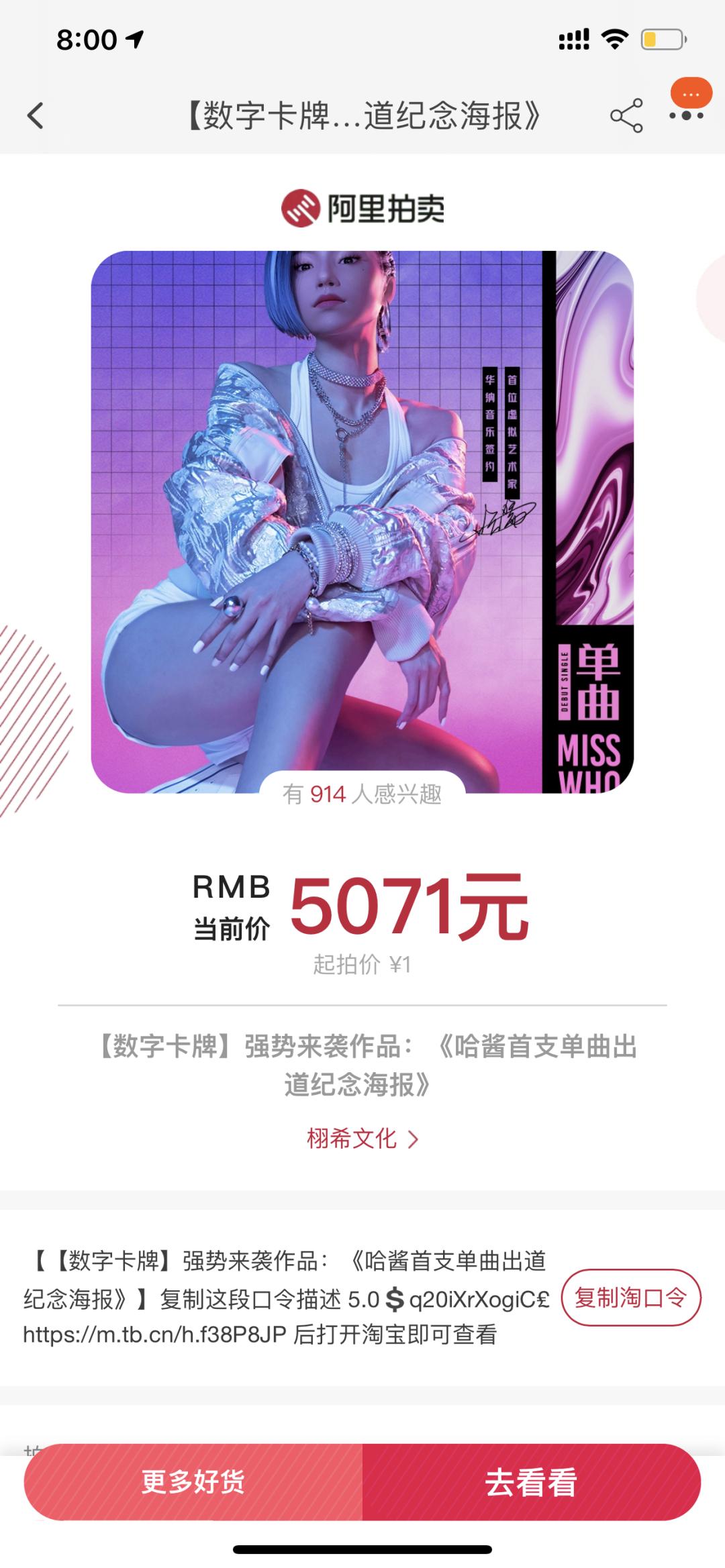Open the 栩希文化 seller link

pos(362,1139)
